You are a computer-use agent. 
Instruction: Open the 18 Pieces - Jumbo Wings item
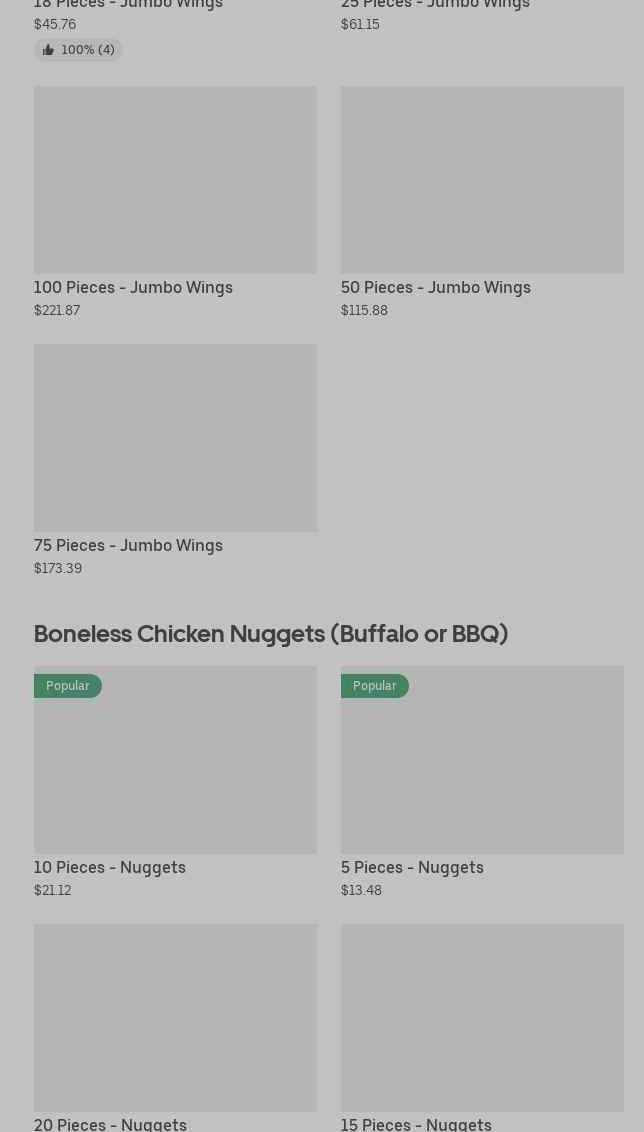pos(175,16)
